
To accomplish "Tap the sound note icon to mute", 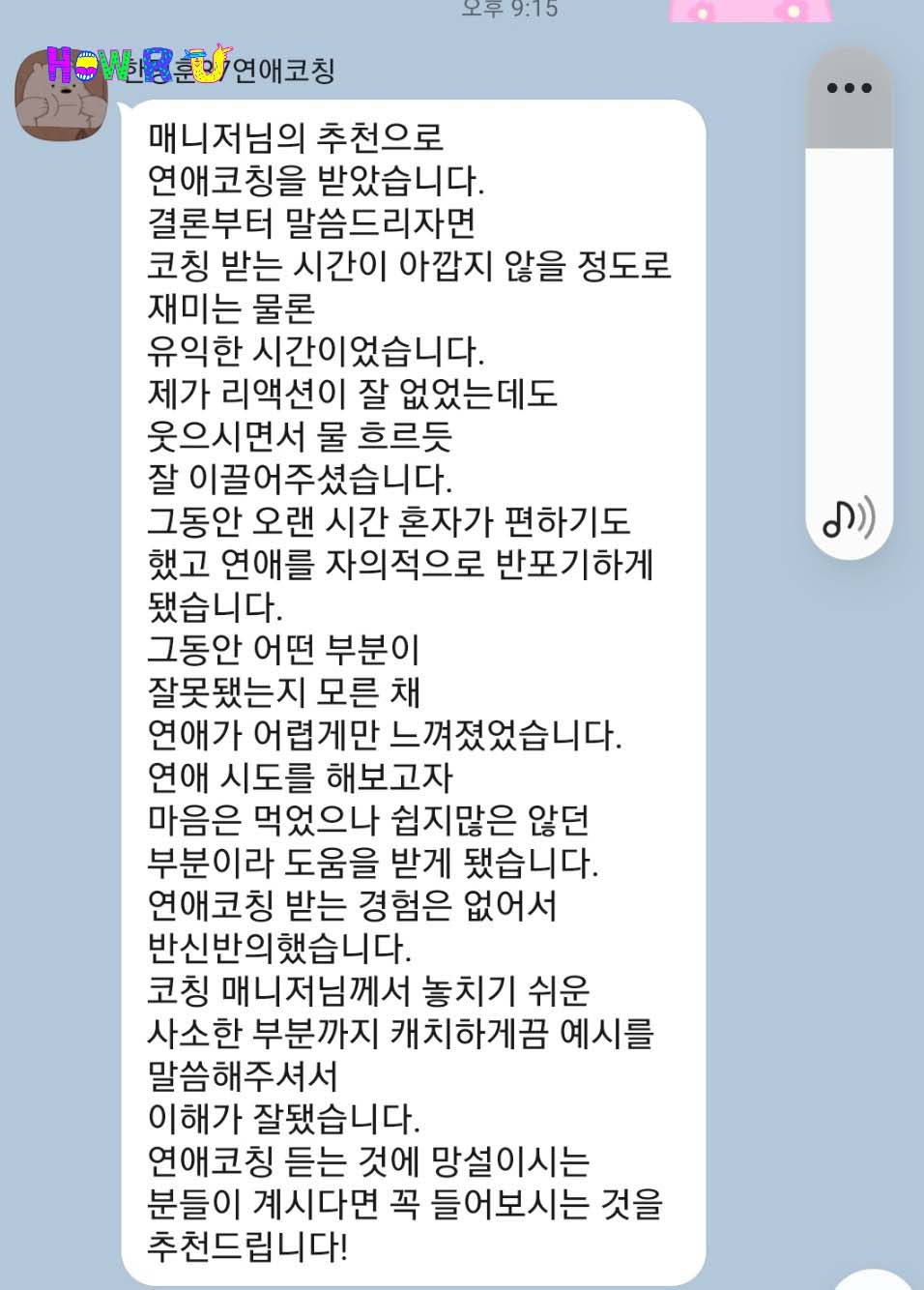I will (x=848, y=519).
